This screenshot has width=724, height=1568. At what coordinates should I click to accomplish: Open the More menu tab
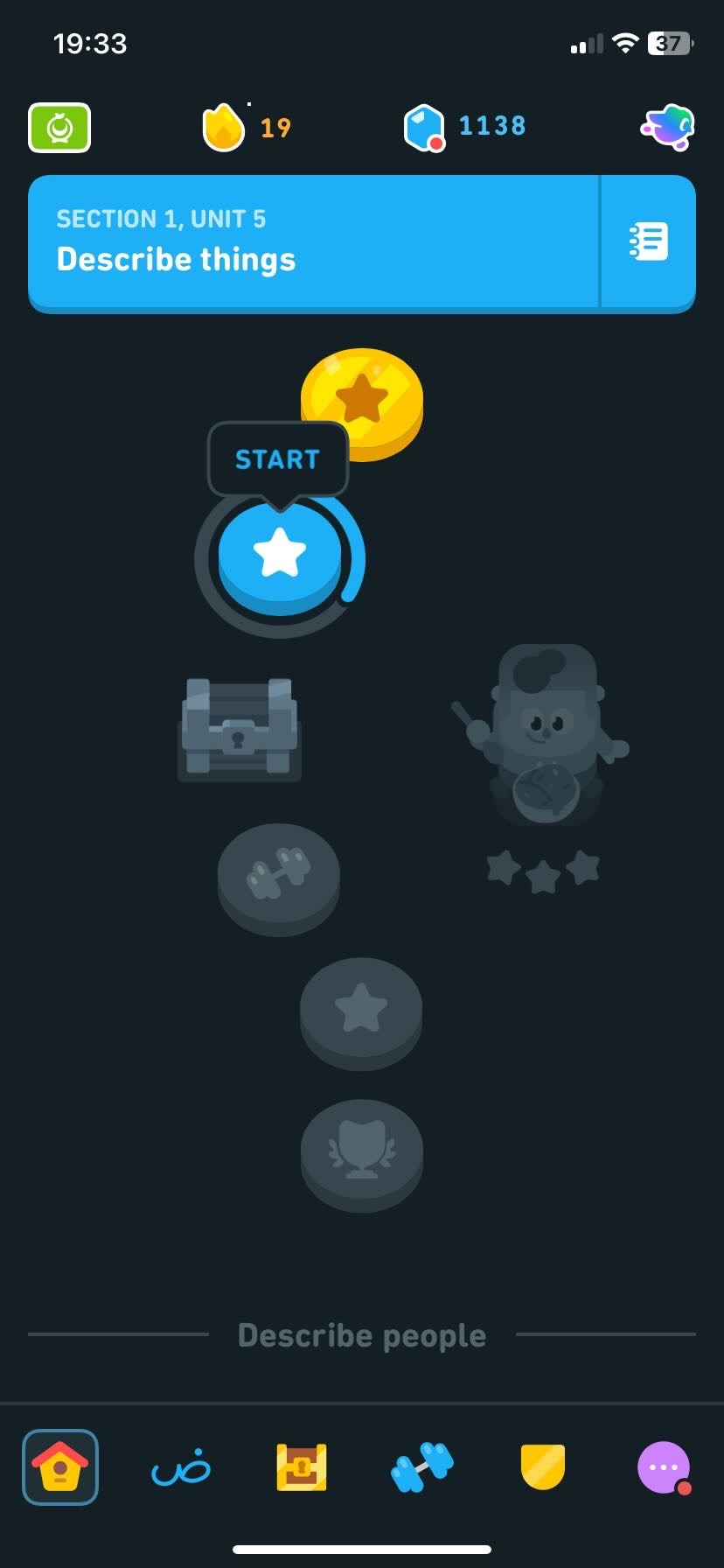[664, 1466]
